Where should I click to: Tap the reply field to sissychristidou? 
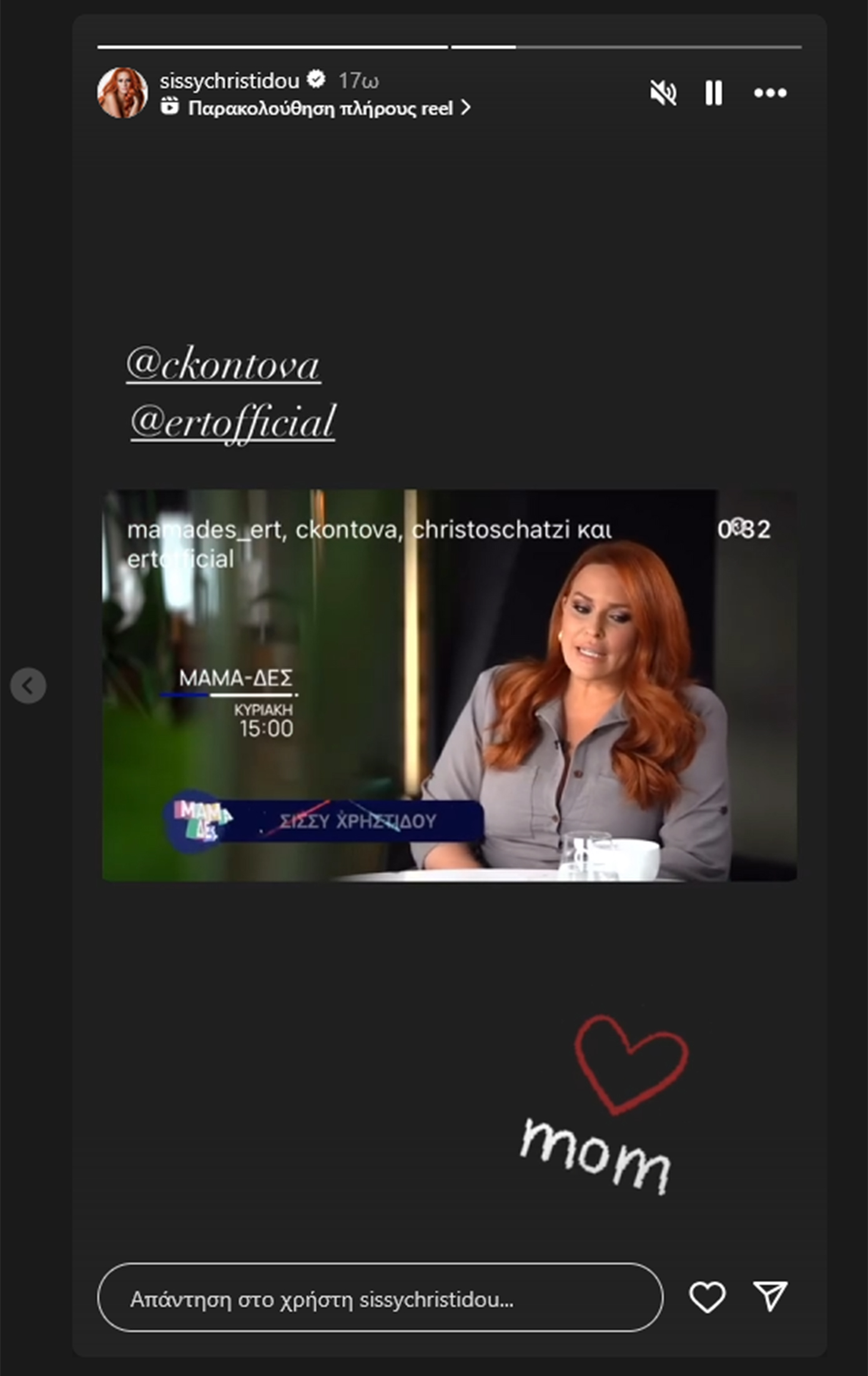point(380,1297)
